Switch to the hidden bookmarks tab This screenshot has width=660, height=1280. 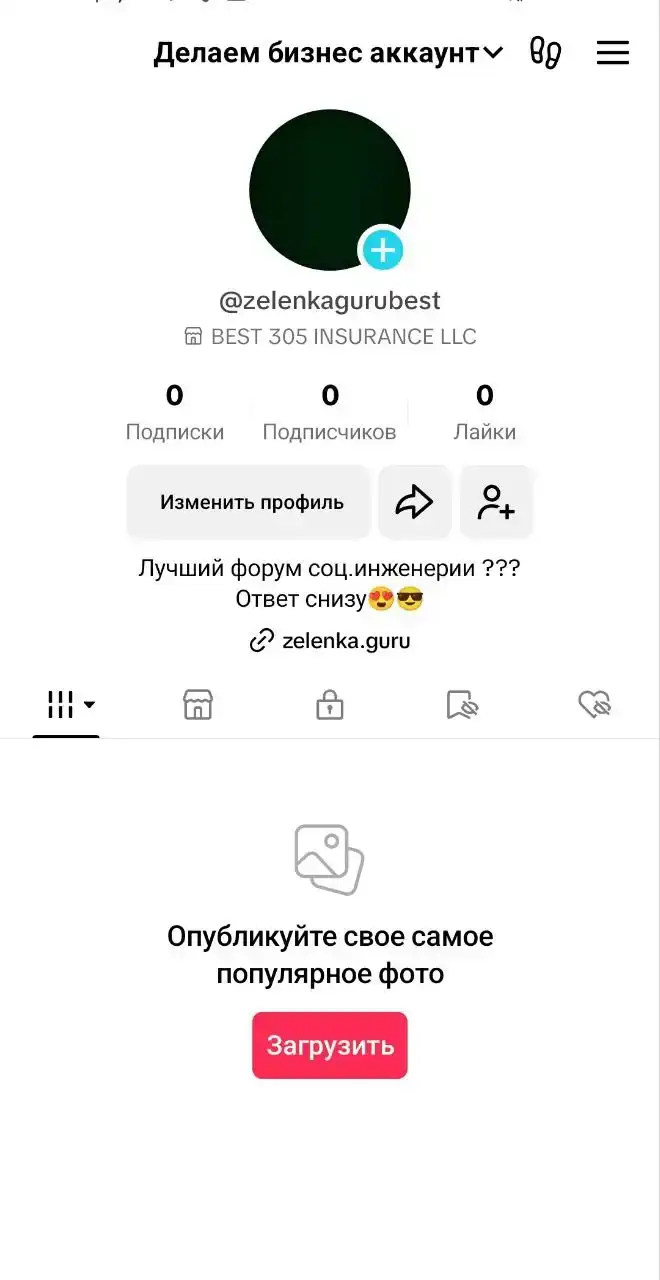462,705
